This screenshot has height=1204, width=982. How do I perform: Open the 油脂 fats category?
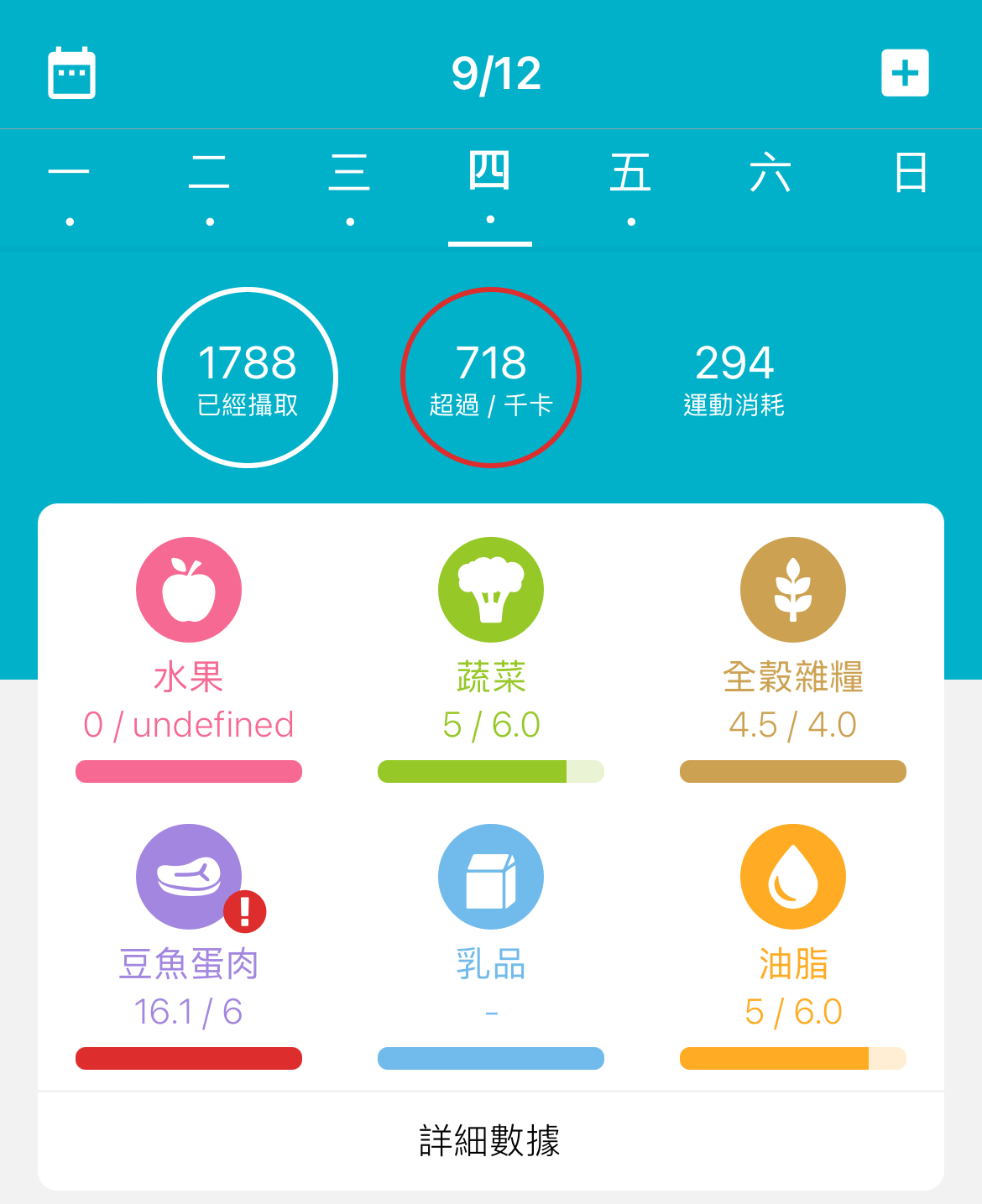(x=793, y=878)
